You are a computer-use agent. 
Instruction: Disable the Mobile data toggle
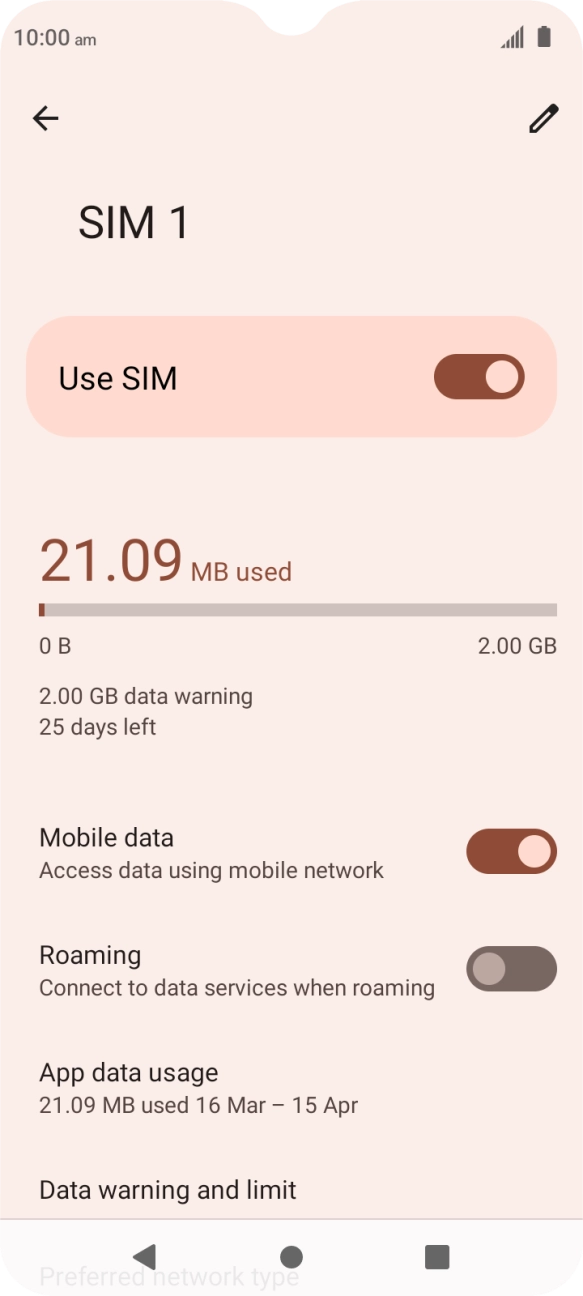(x=511, y=851)
